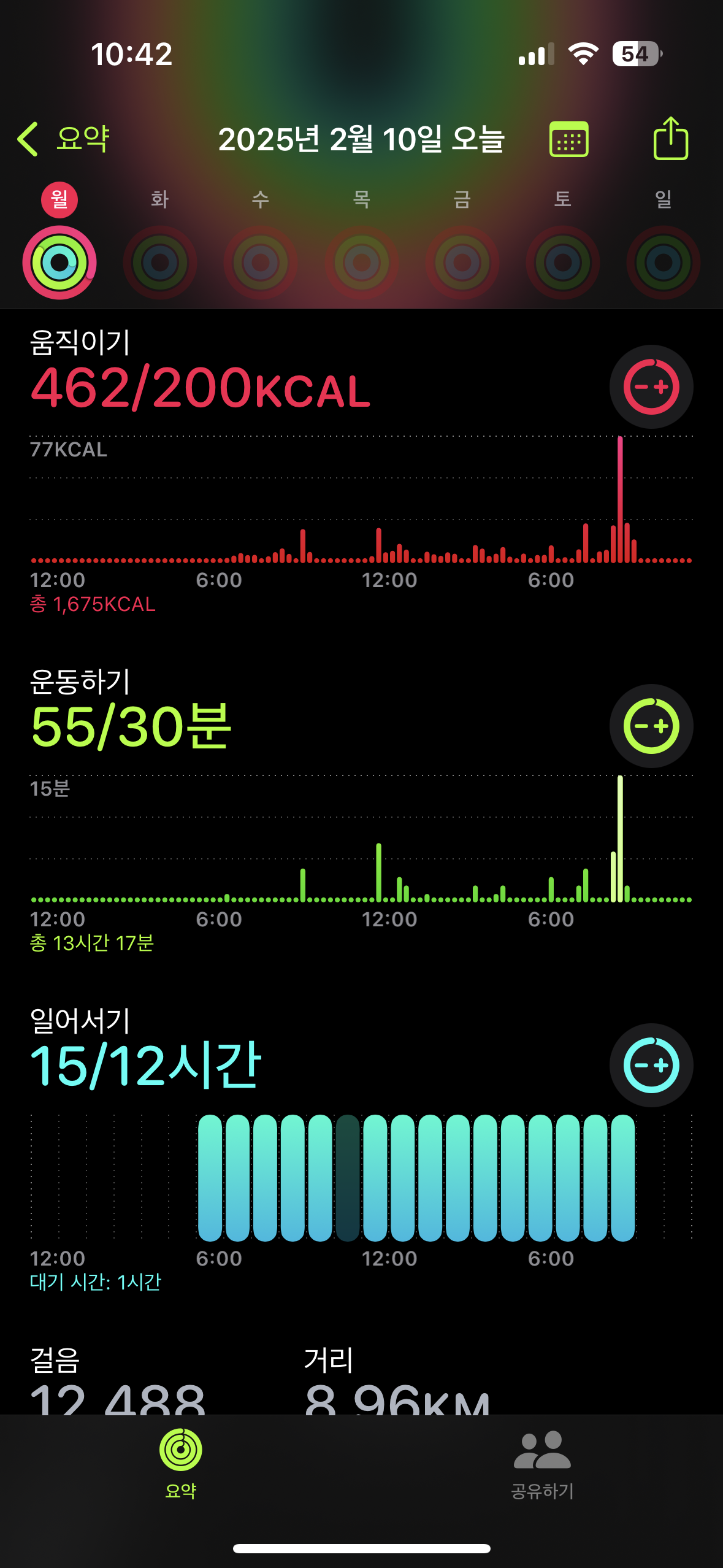
Task: Share today's activity summary
Action: (x=670, y=139)
